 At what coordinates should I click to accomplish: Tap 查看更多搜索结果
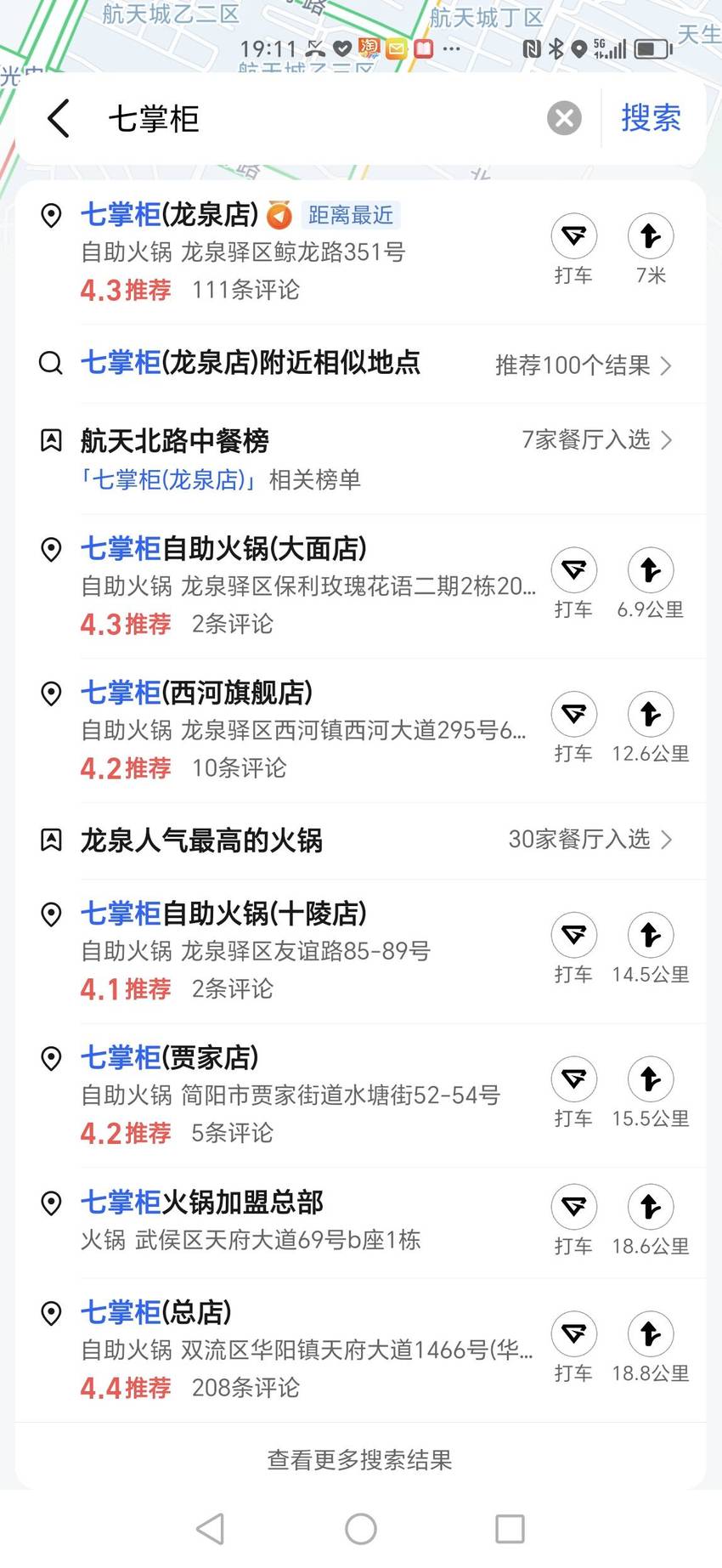tap(360, 1459)
